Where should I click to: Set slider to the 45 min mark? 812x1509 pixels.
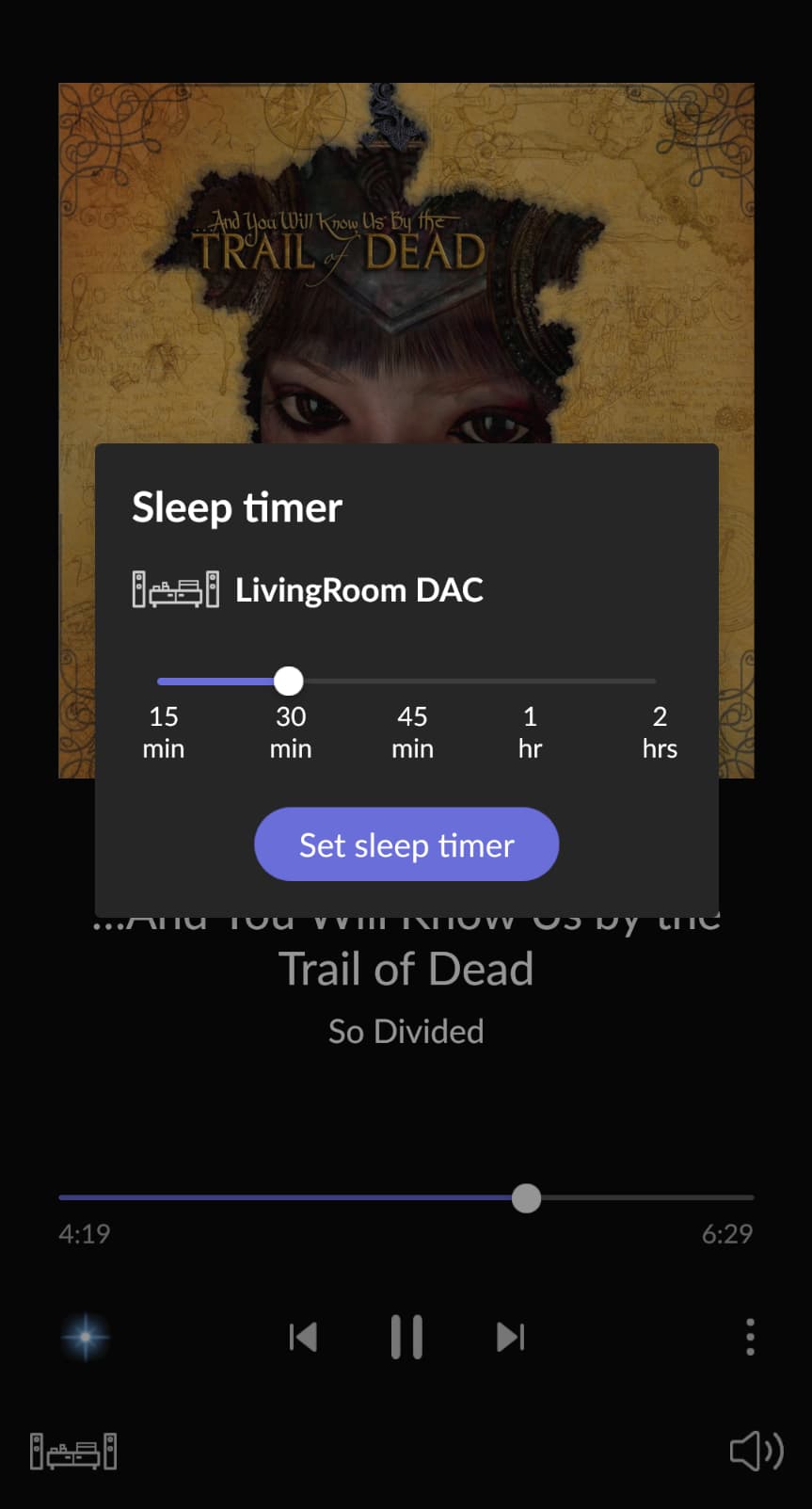[412, 681]
